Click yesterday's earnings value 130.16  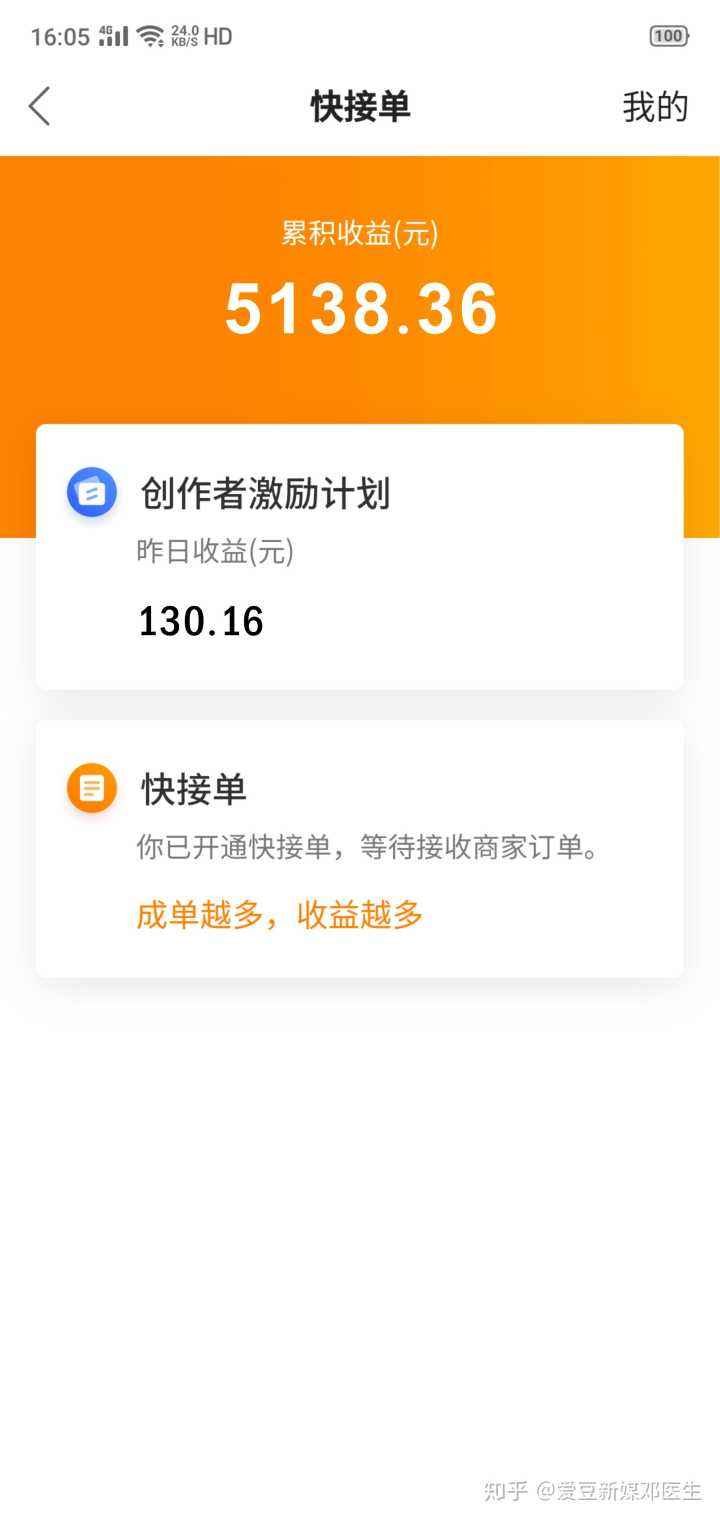point(199,620)
